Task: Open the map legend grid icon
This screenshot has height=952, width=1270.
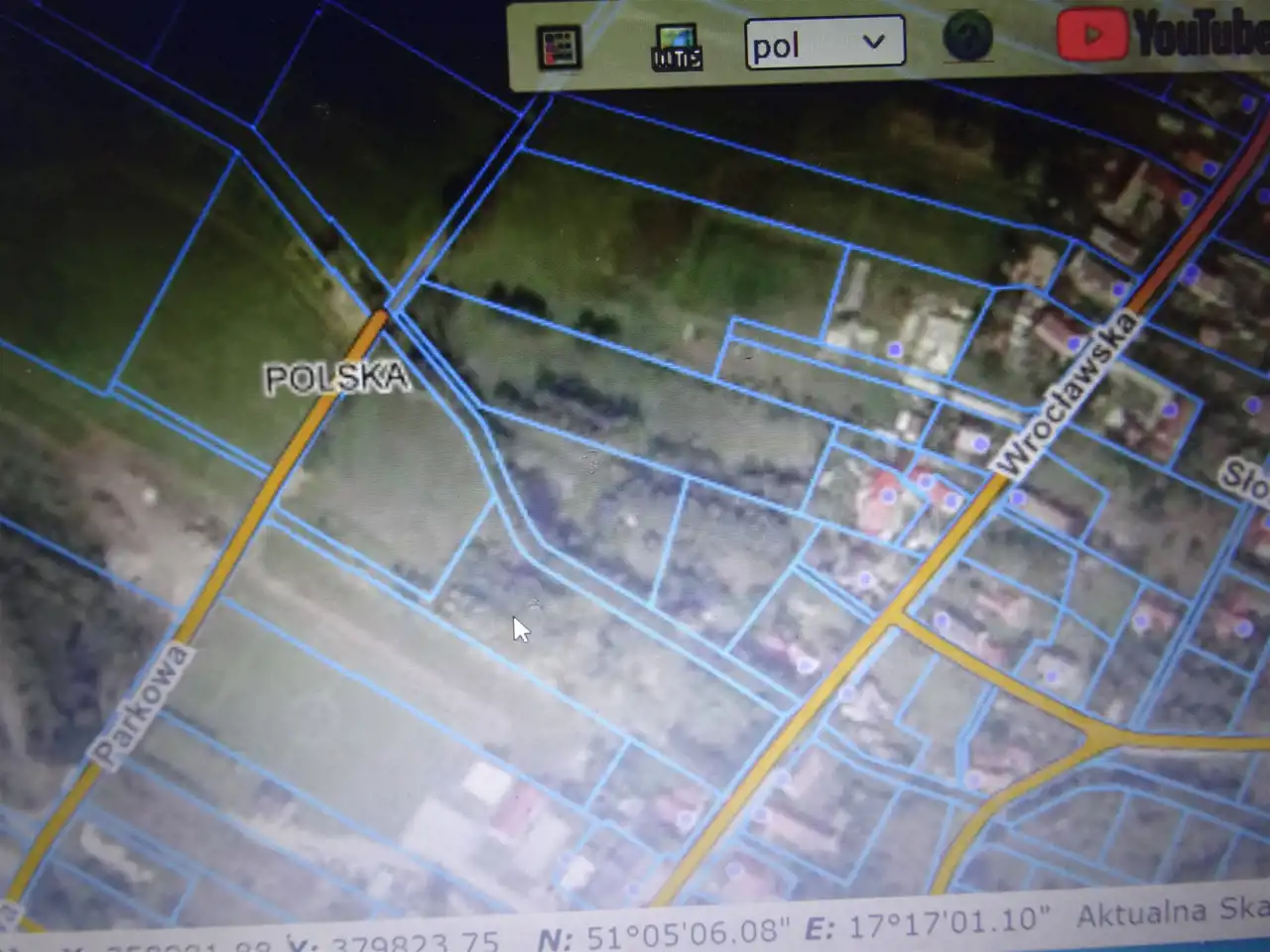Action: [x=559, y=47]
